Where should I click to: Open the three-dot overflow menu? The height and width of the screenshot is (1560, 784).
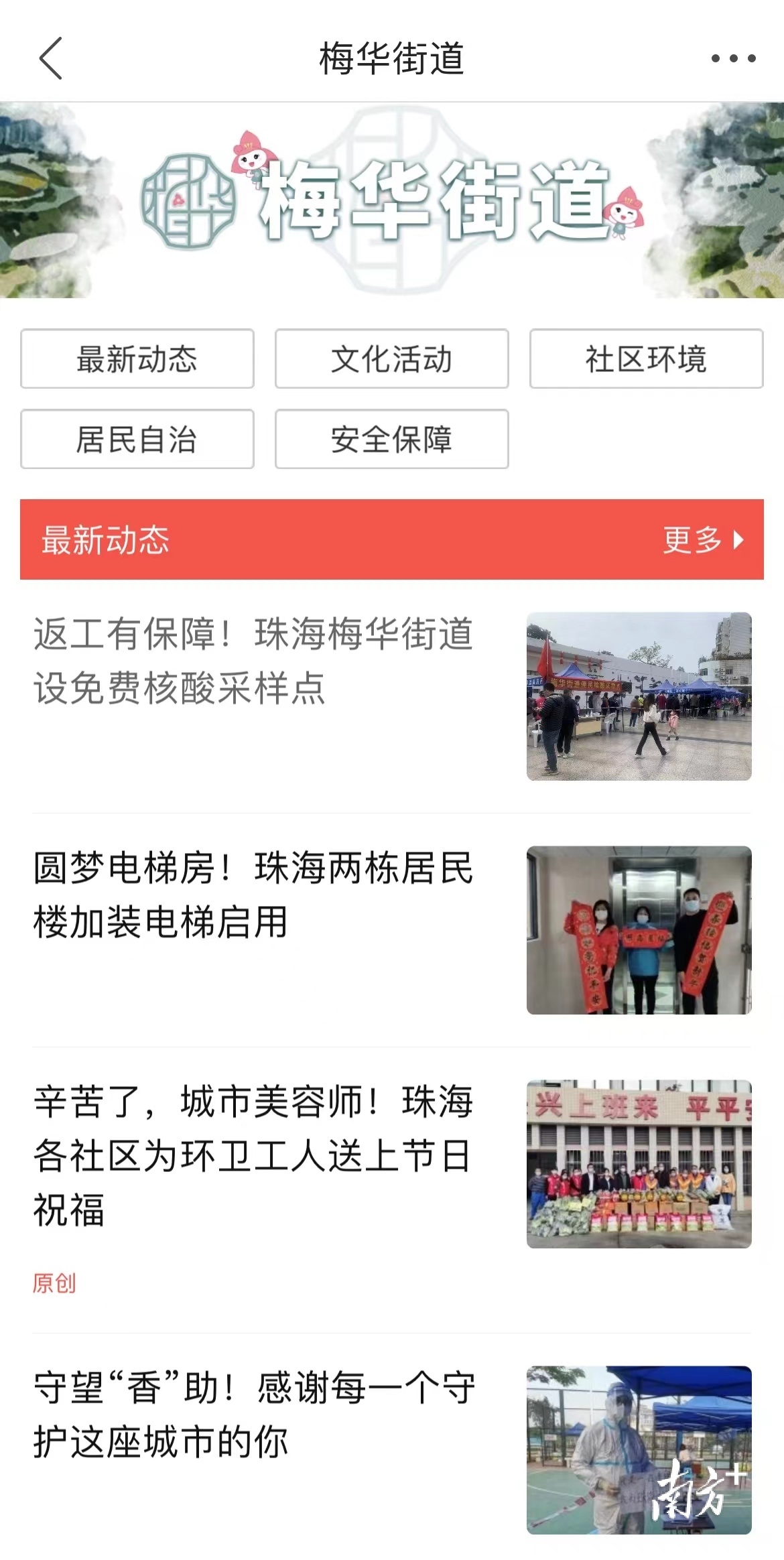click(x=733, y=58)
